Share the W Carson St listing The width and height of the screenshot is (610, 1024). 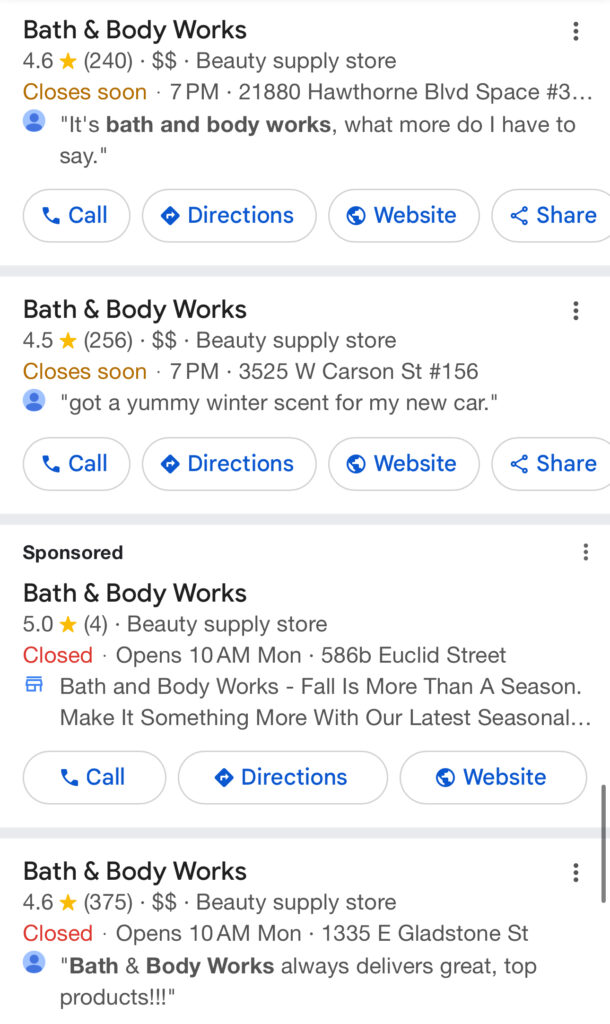tap(553, 464)
